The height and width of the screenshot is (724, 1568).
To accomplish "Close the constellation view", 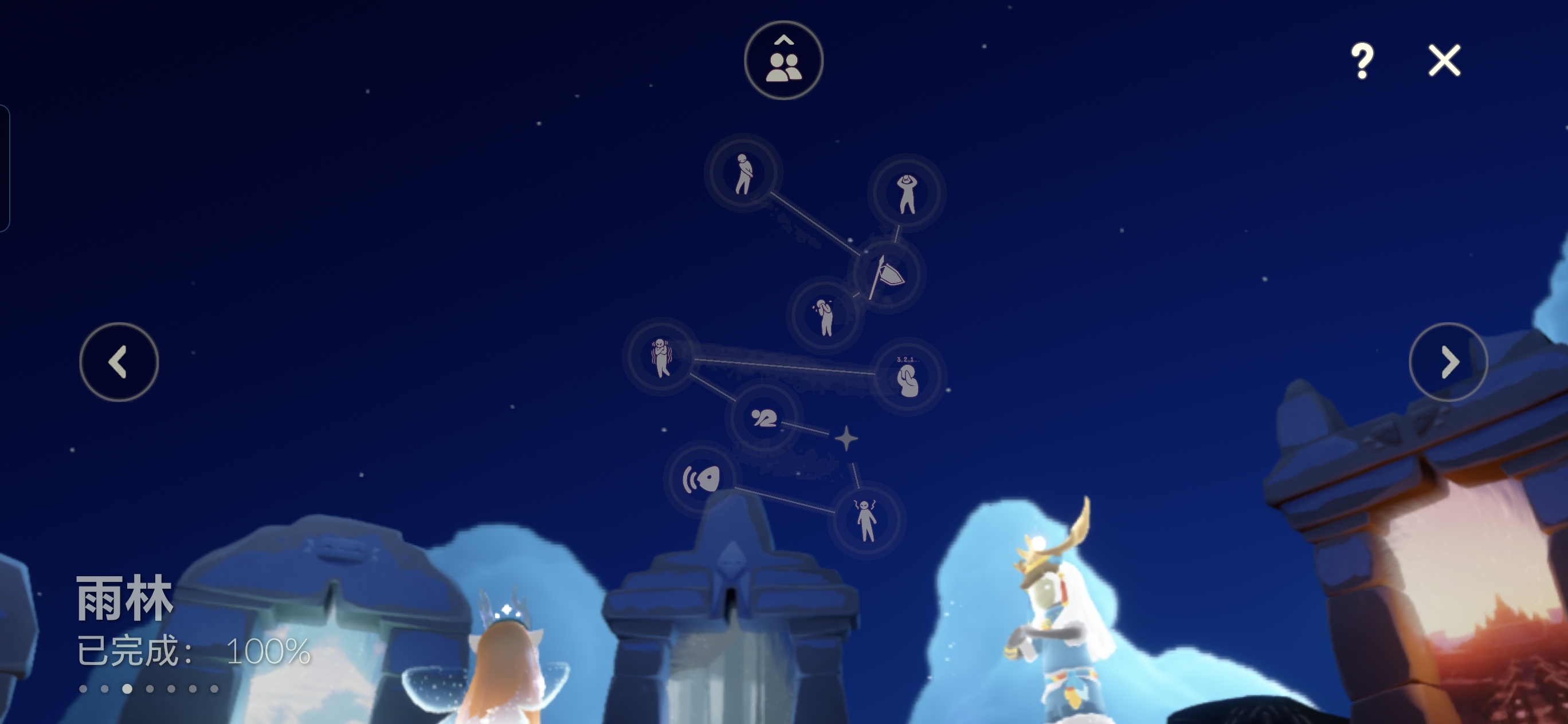I will pos(1444,60).
